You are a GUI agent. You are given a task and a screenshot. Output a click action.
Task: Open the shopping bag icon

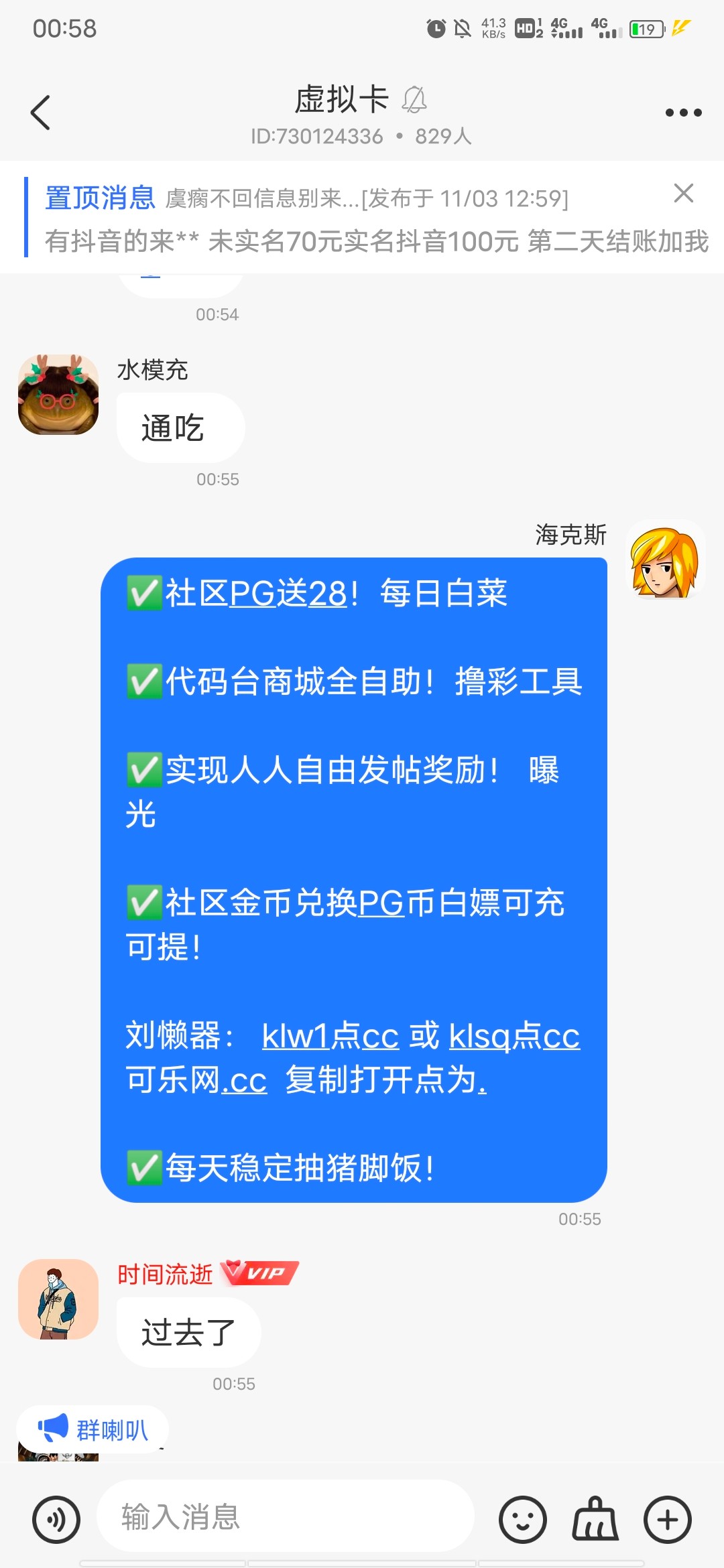click(595, 1519)
